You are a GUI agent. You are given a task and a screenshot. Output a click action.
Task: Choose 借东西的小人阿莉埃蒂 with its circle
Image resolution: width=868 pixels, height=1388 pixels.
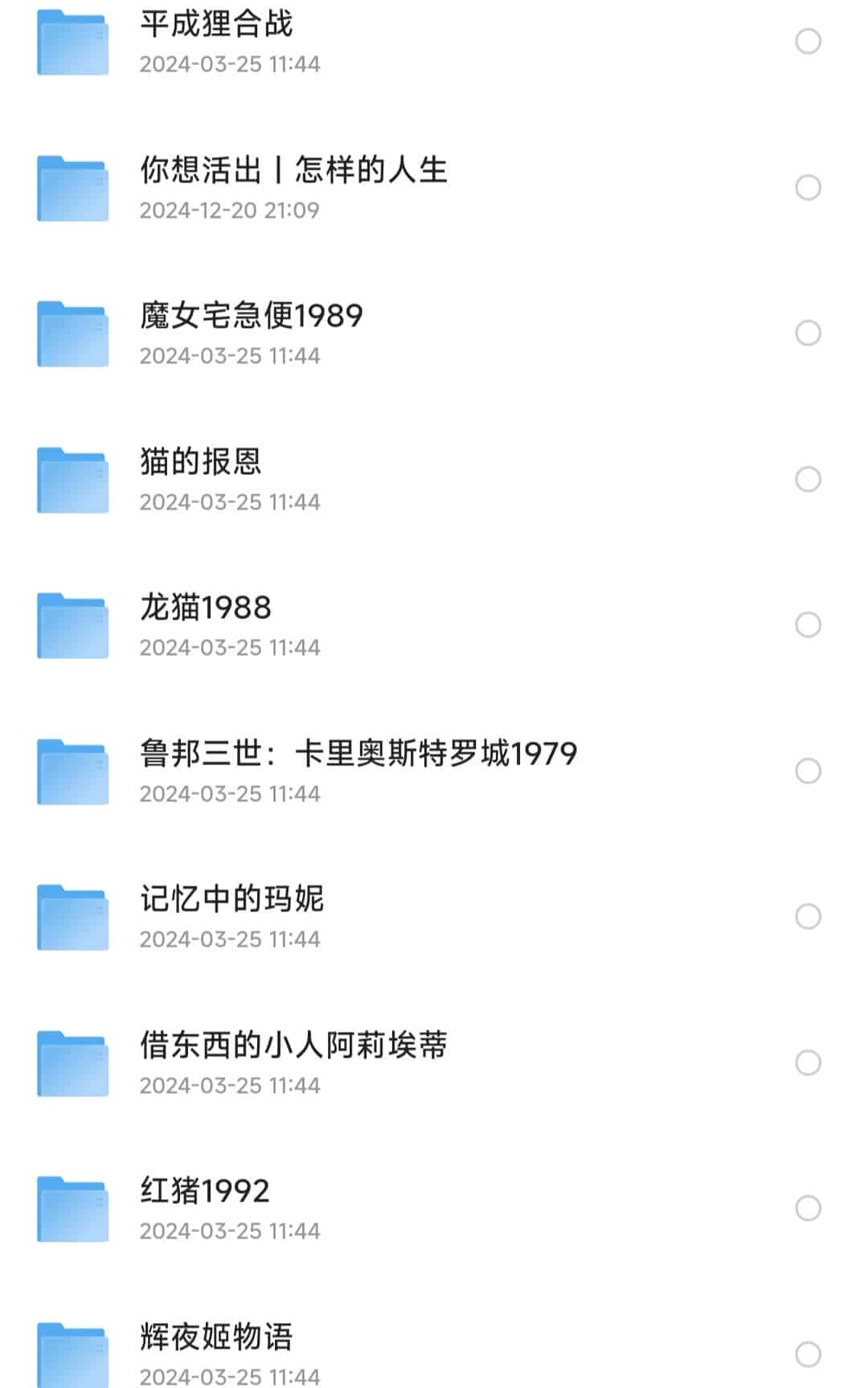coord(808,1062)
